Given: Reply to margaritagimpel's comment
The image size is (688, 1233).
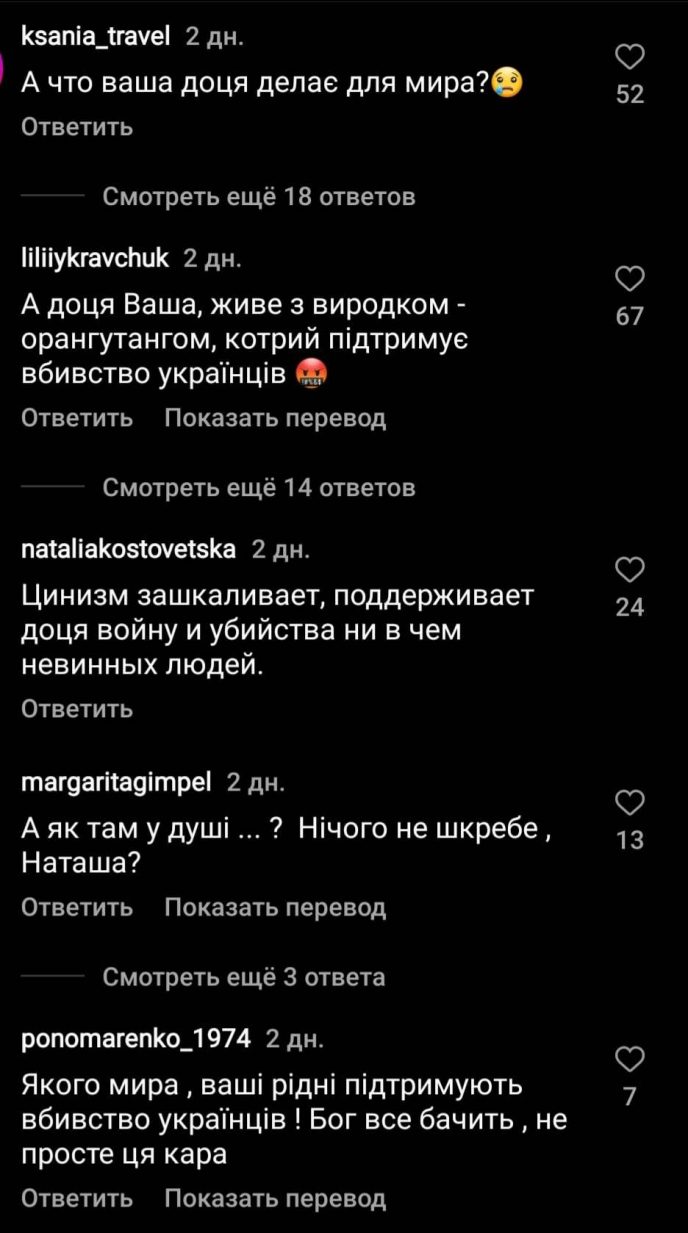Looking at the screenshot, I should point(77,908).
